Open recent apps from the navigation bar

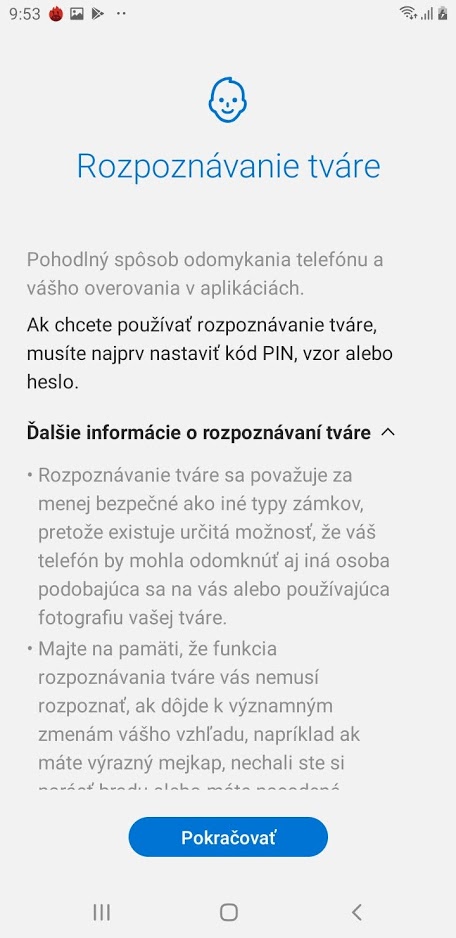tap(102, 912)
